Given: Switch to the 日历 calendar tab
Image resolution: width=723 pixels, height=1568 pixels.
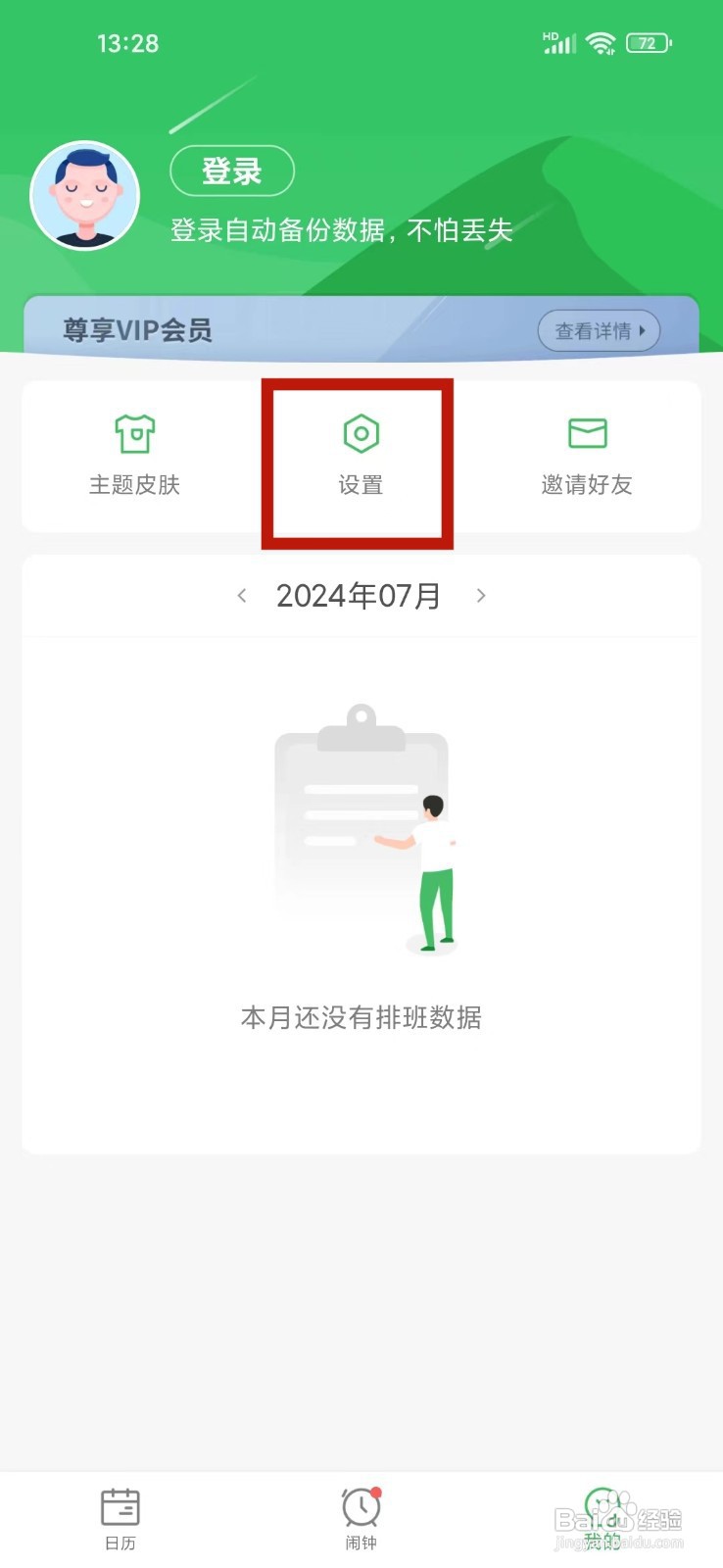Looking at the screenshot, I should 120,1518.
